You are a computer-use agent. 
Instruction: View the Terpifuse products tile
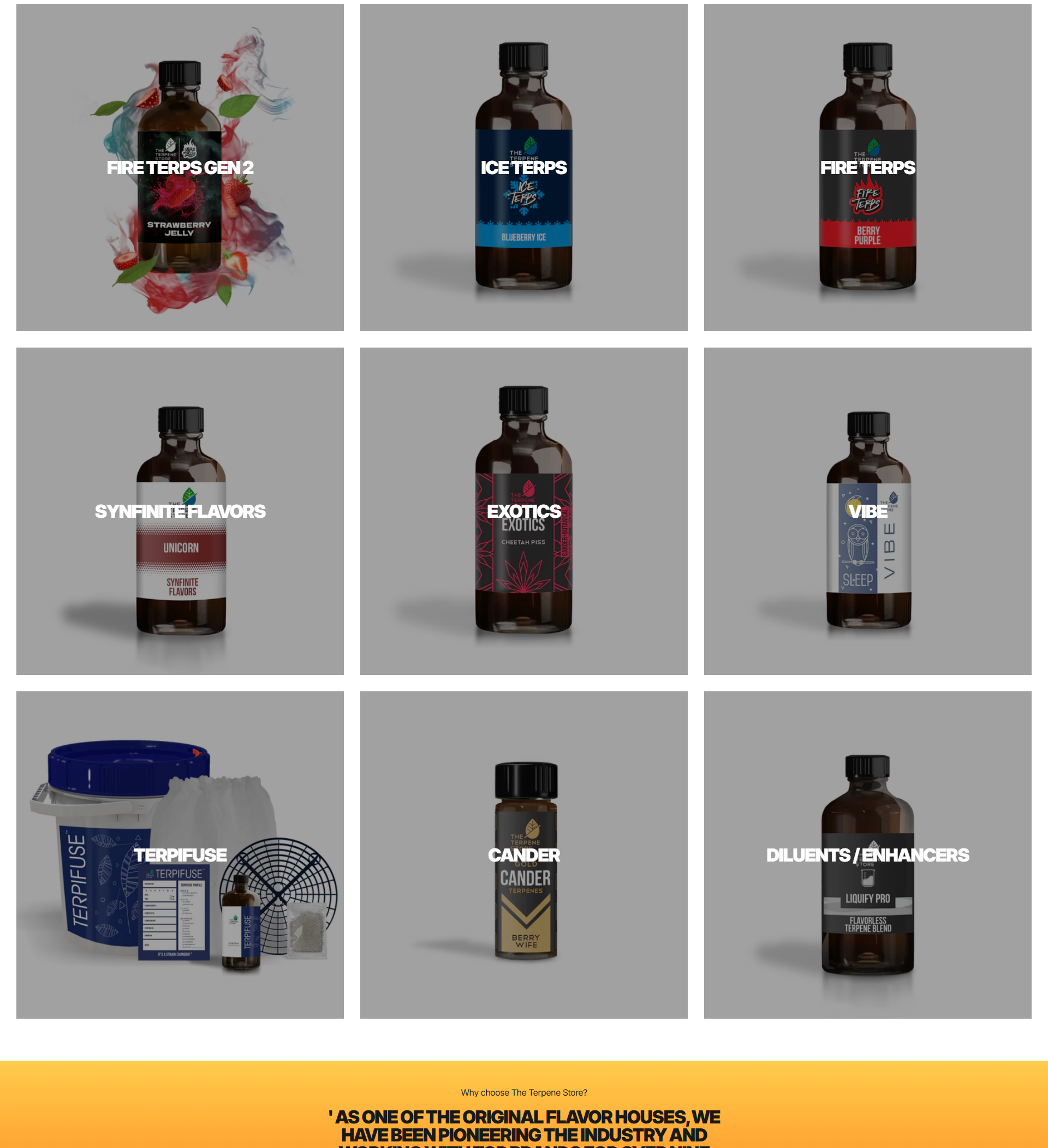point(180,855)
